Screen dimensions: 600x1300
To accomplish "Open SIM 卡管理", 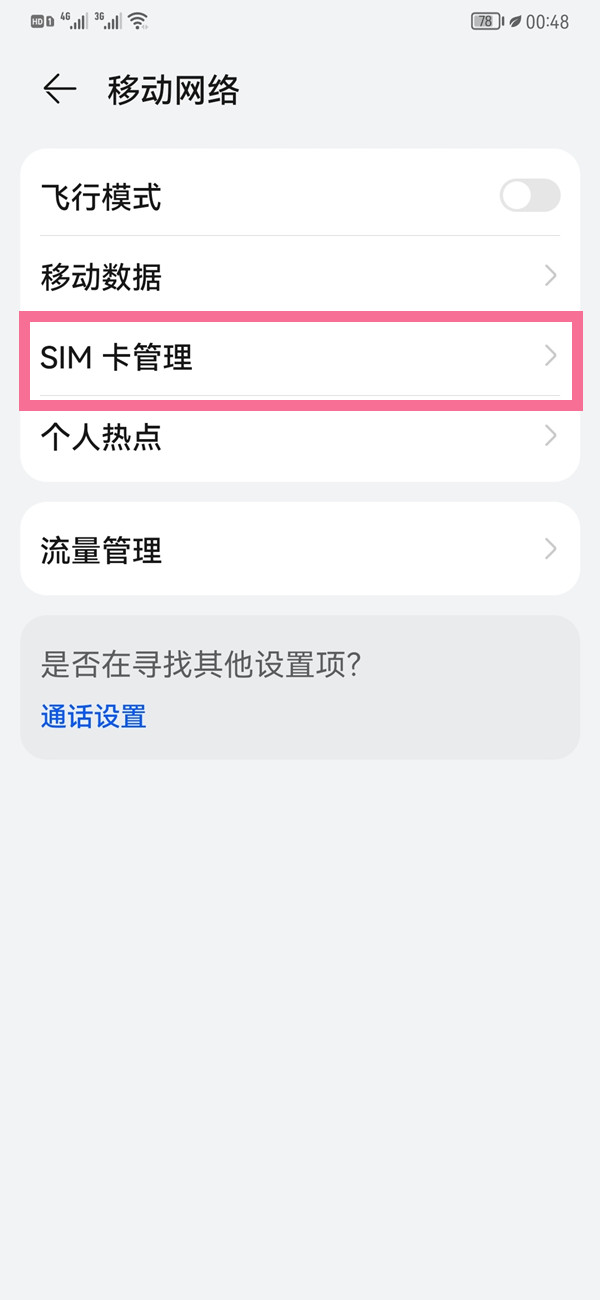I will click(x=300, y=356).
